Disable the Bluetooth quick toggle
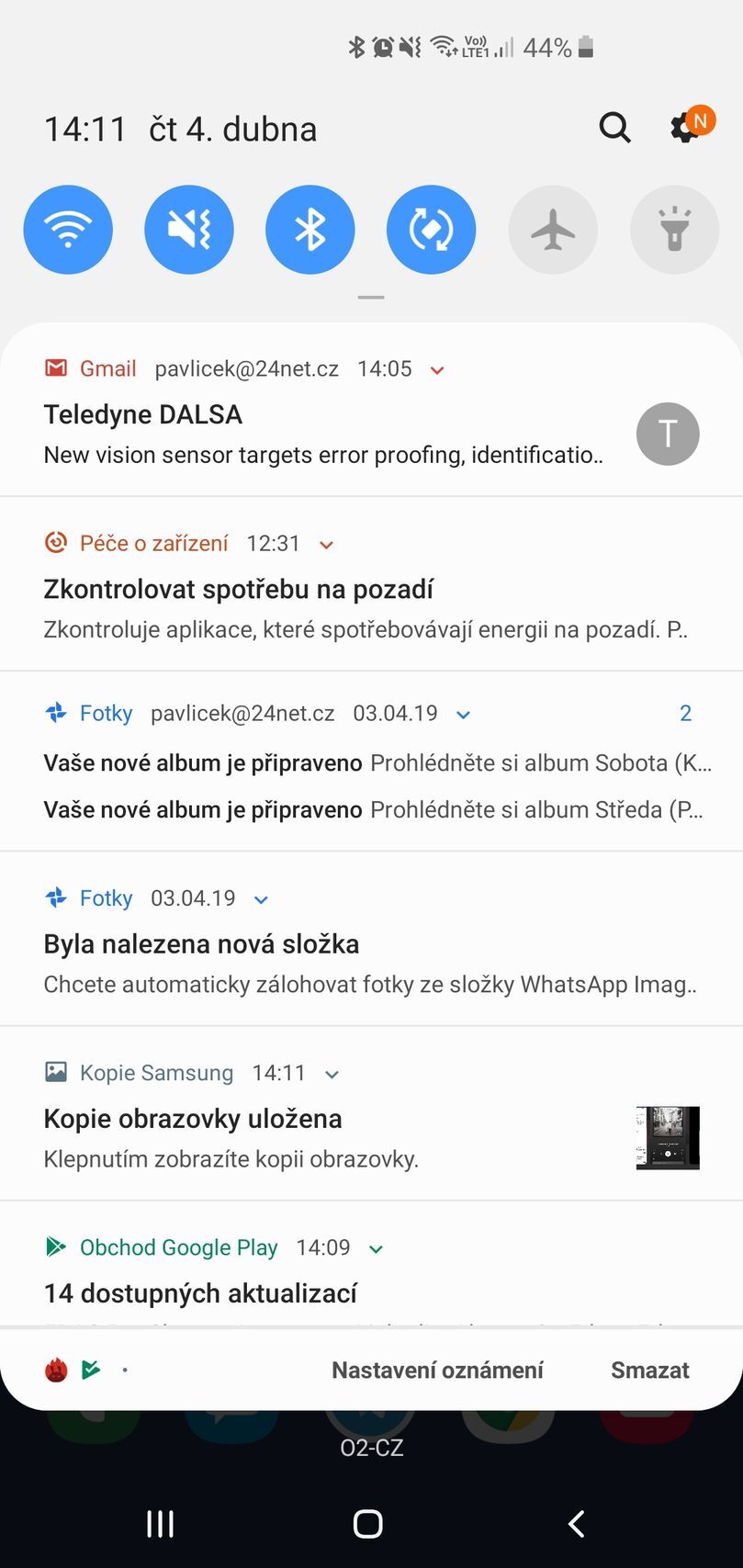 click(x=310, y=230)
